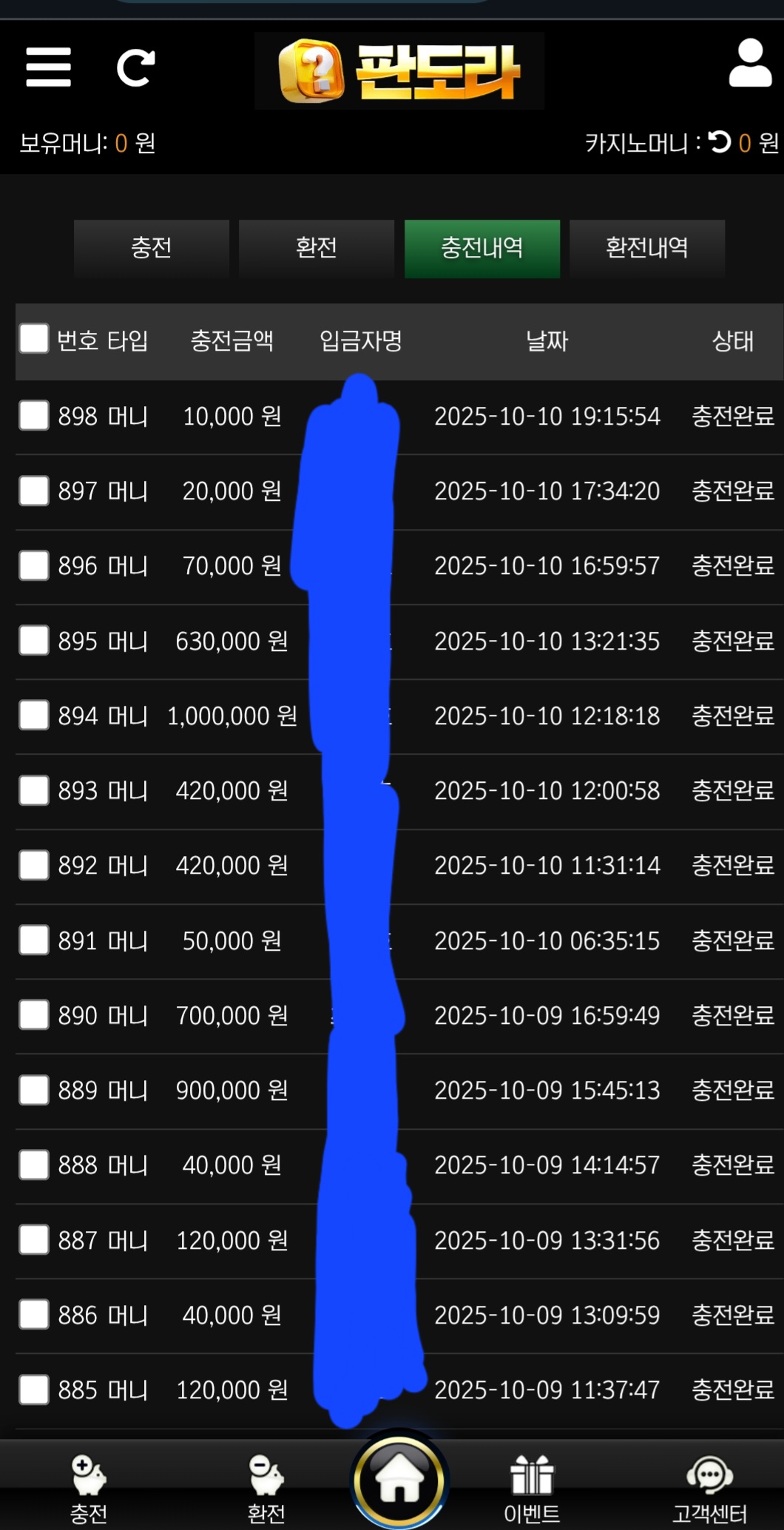The width and height of the screenshot is (784, 1530).
Task: Check entry 885's checkbox
Action: (x=34, y=1389)
